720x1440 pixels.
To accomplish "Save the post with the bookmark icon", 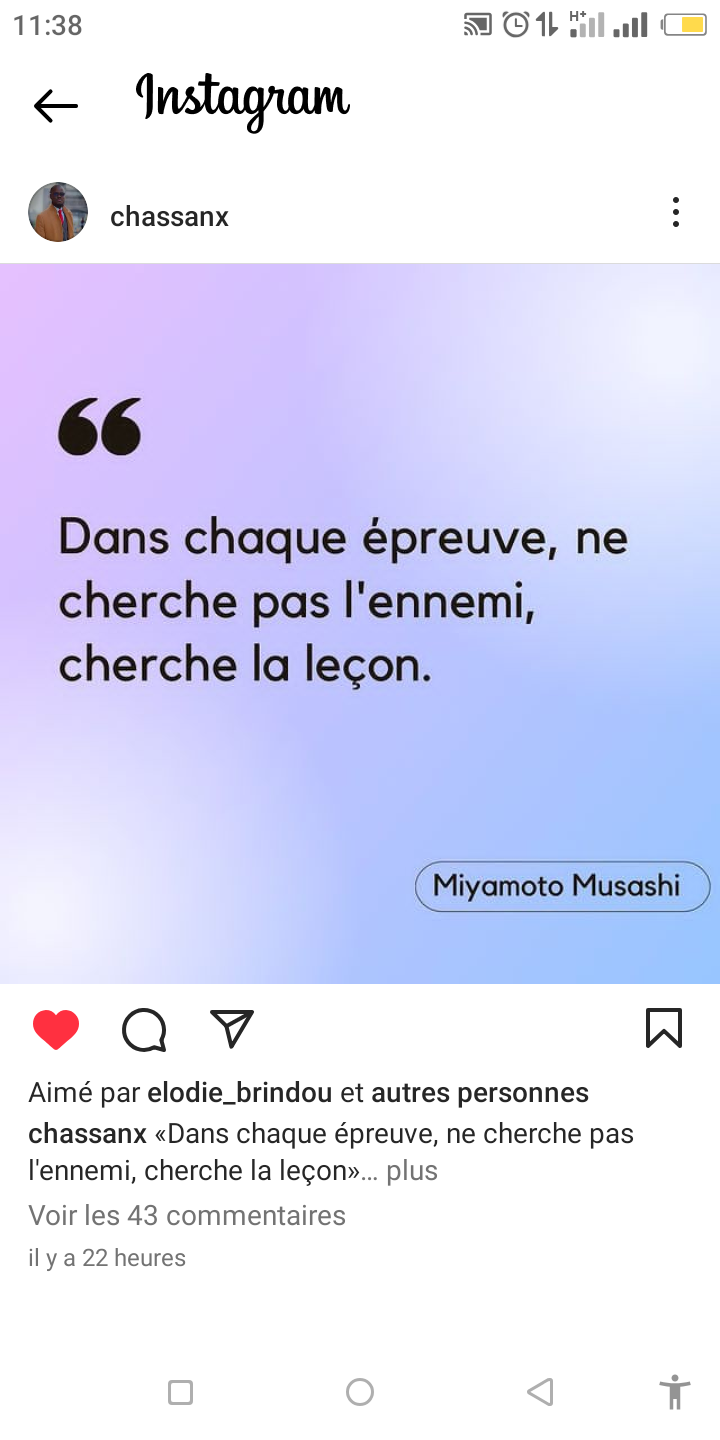I will point(663,1028).
